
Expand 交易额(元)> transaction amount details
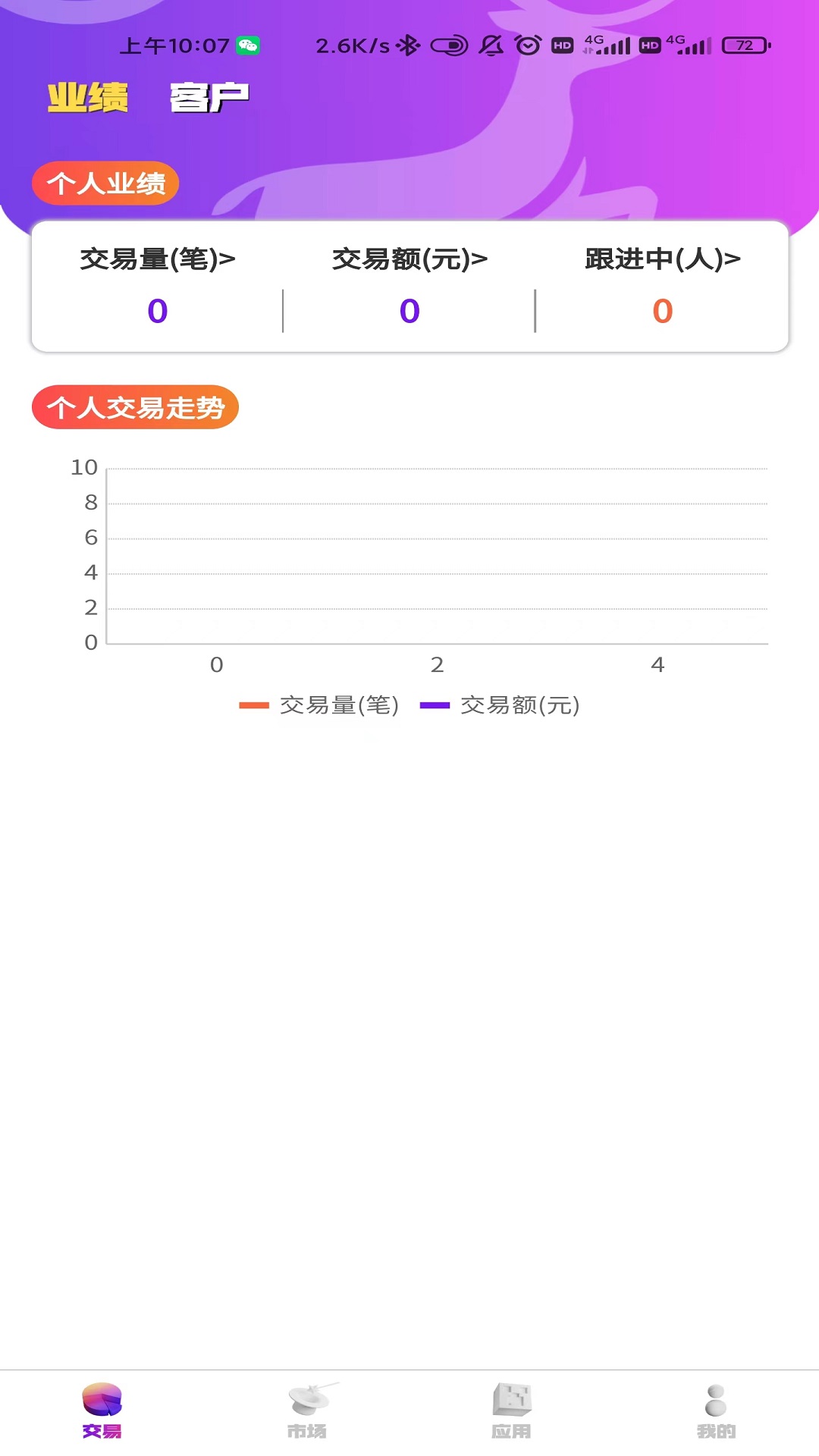click(409, 258)
